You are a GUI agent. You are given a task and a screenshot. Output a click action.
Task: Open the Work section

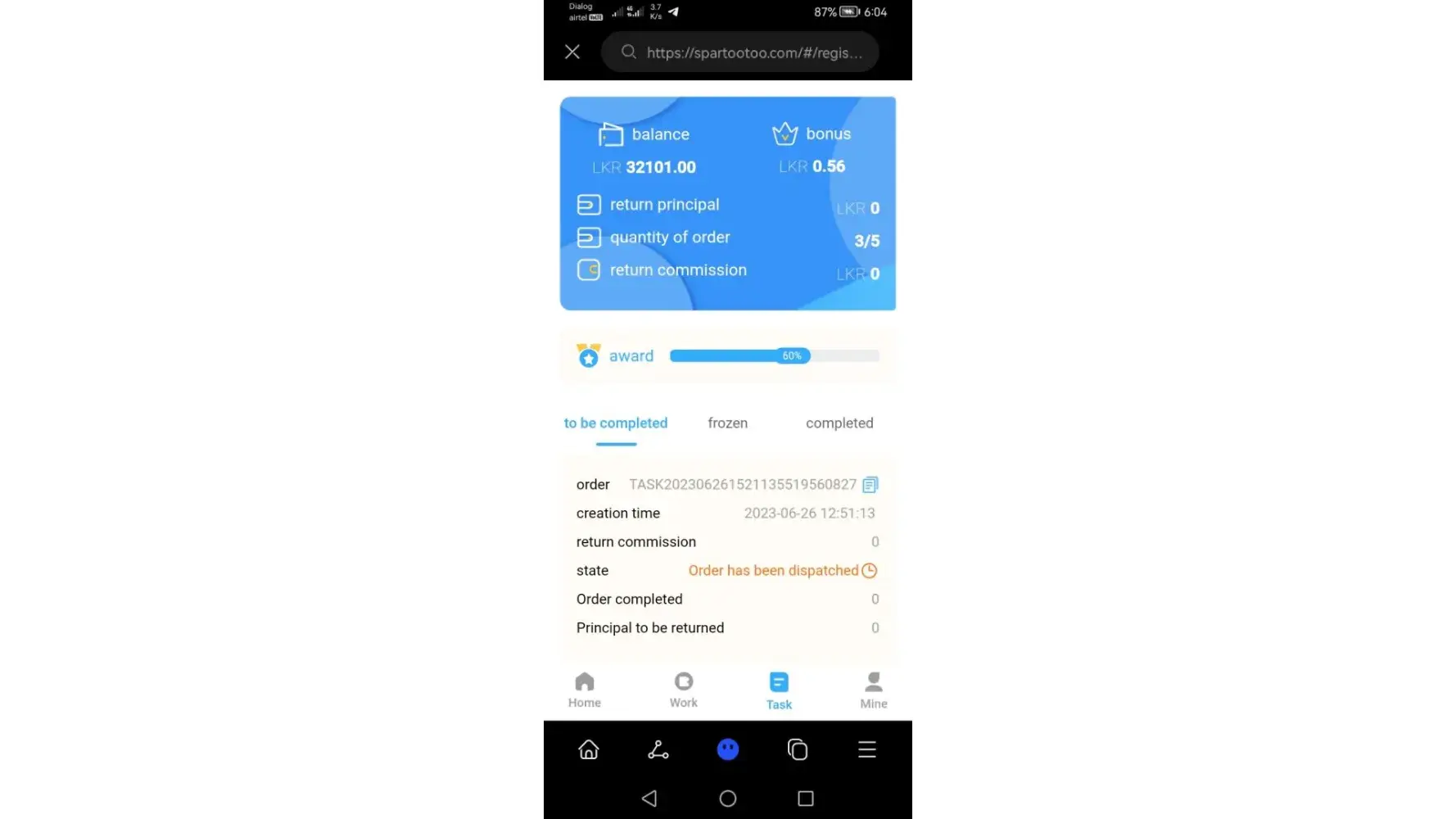point(683,690)
